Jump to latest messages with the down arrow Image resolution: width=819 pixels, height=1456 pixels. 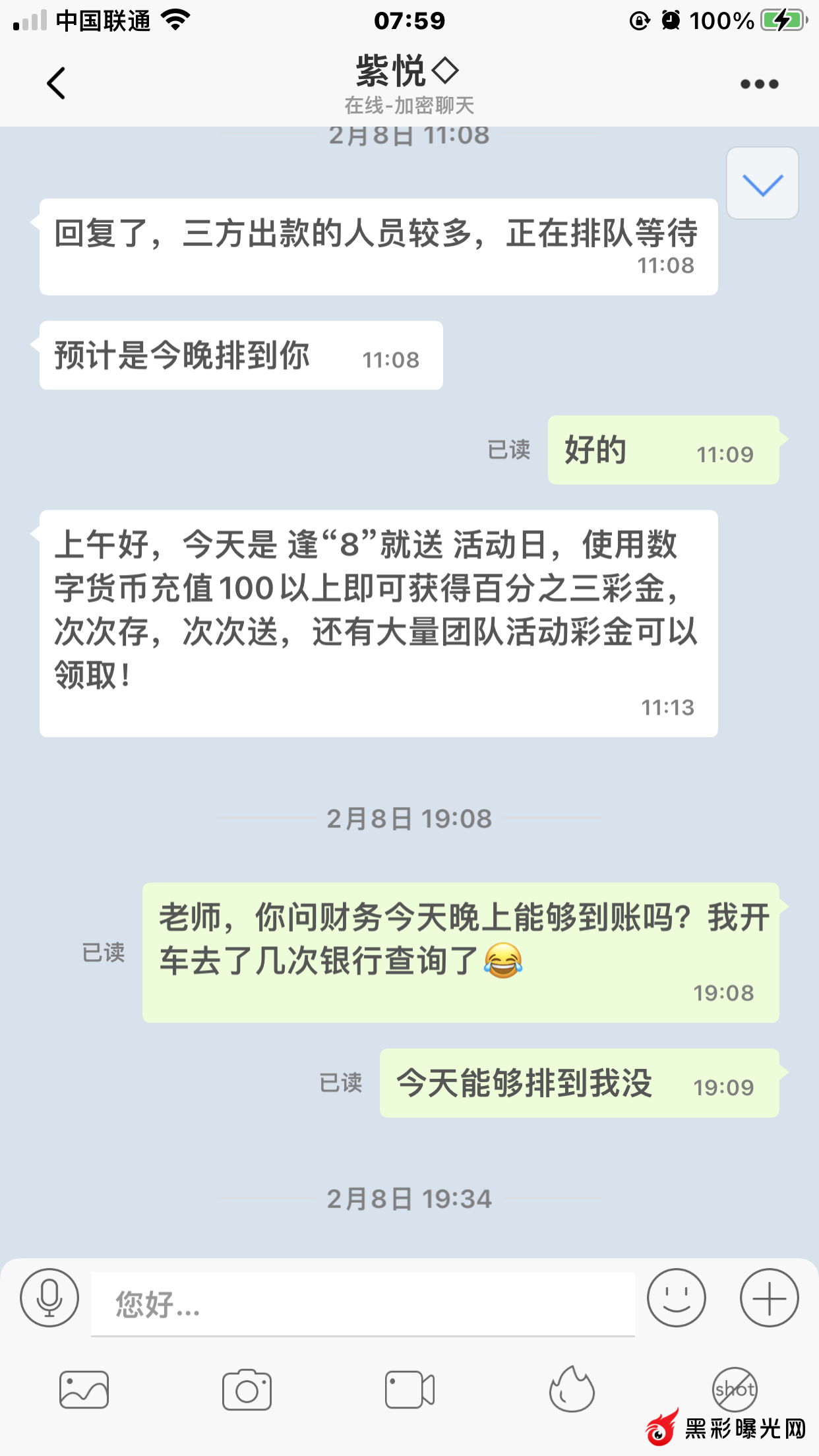click(x=762, y=183)
